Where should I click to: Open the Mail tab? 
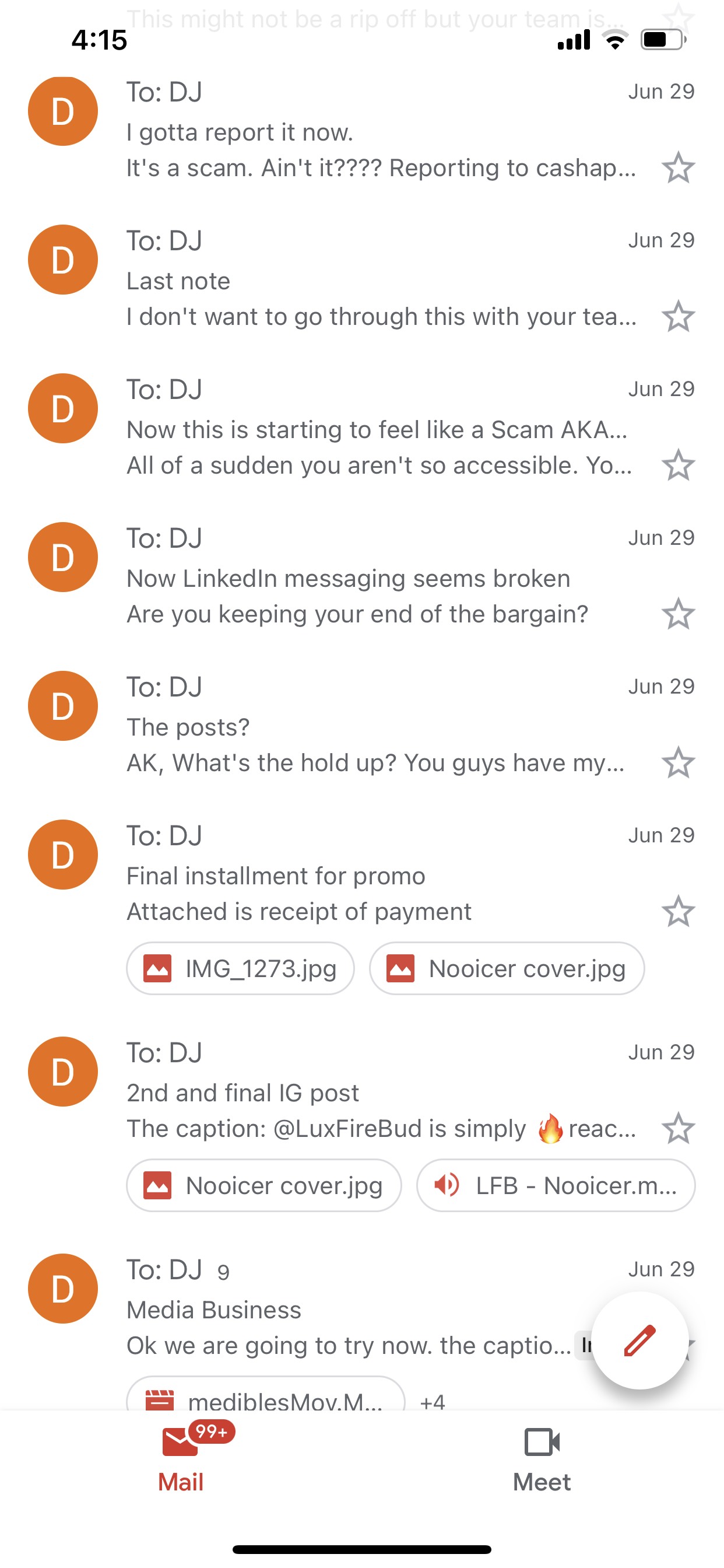point(181,1459)
